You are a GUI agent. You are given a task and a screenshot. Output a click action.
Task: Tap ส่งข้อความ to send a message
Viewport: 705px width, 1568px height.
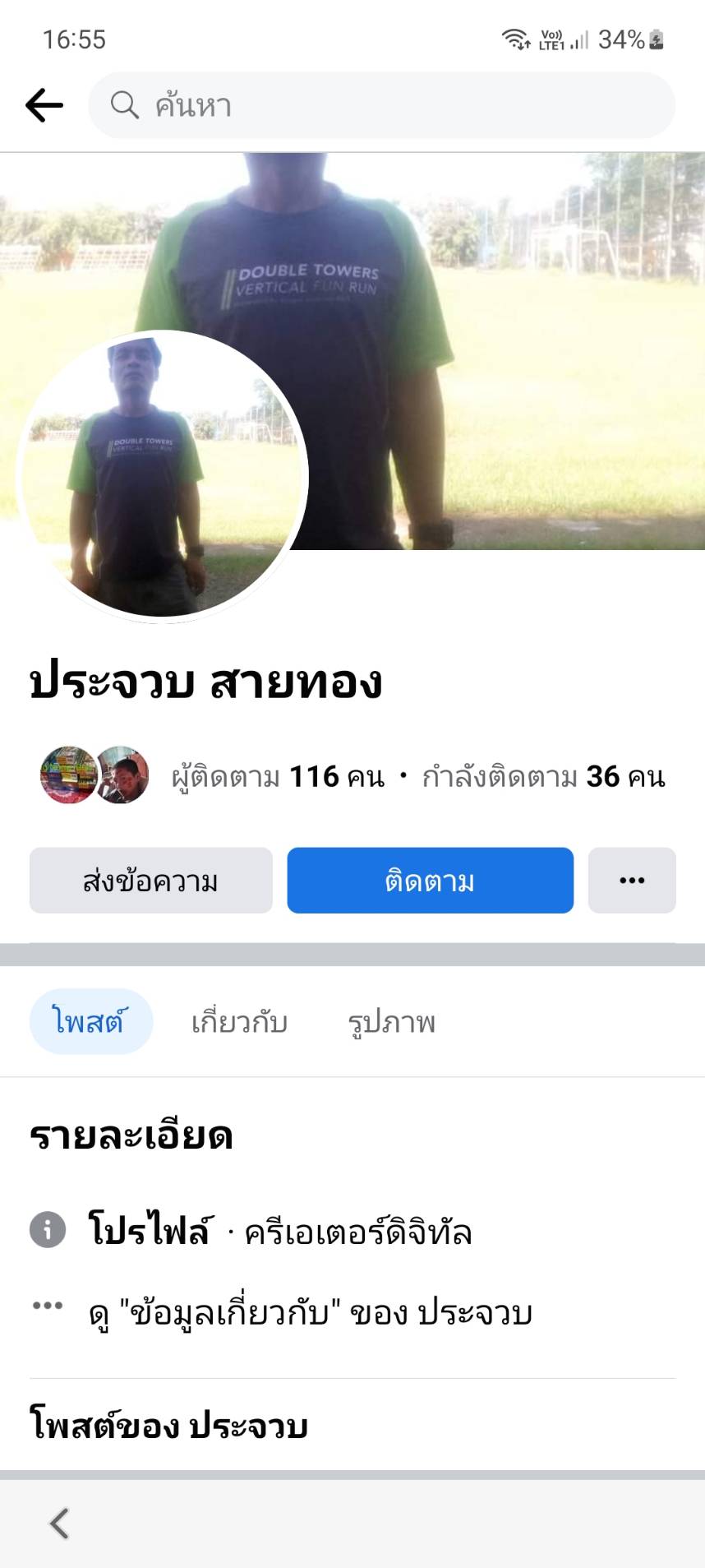coord(151,881)
